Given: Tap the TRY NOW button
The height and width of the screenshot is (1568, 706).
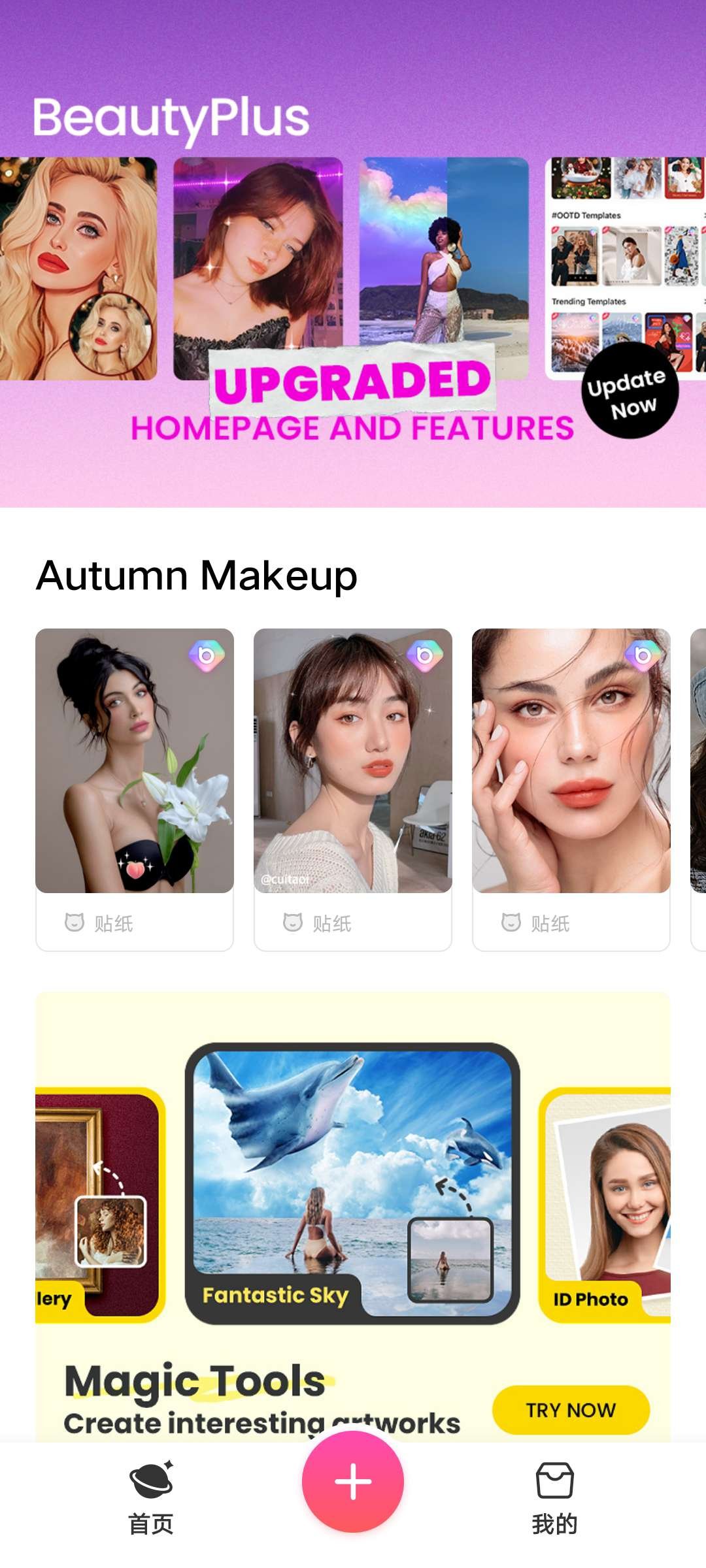Looking at the screenshot, I should point(571,1409).
